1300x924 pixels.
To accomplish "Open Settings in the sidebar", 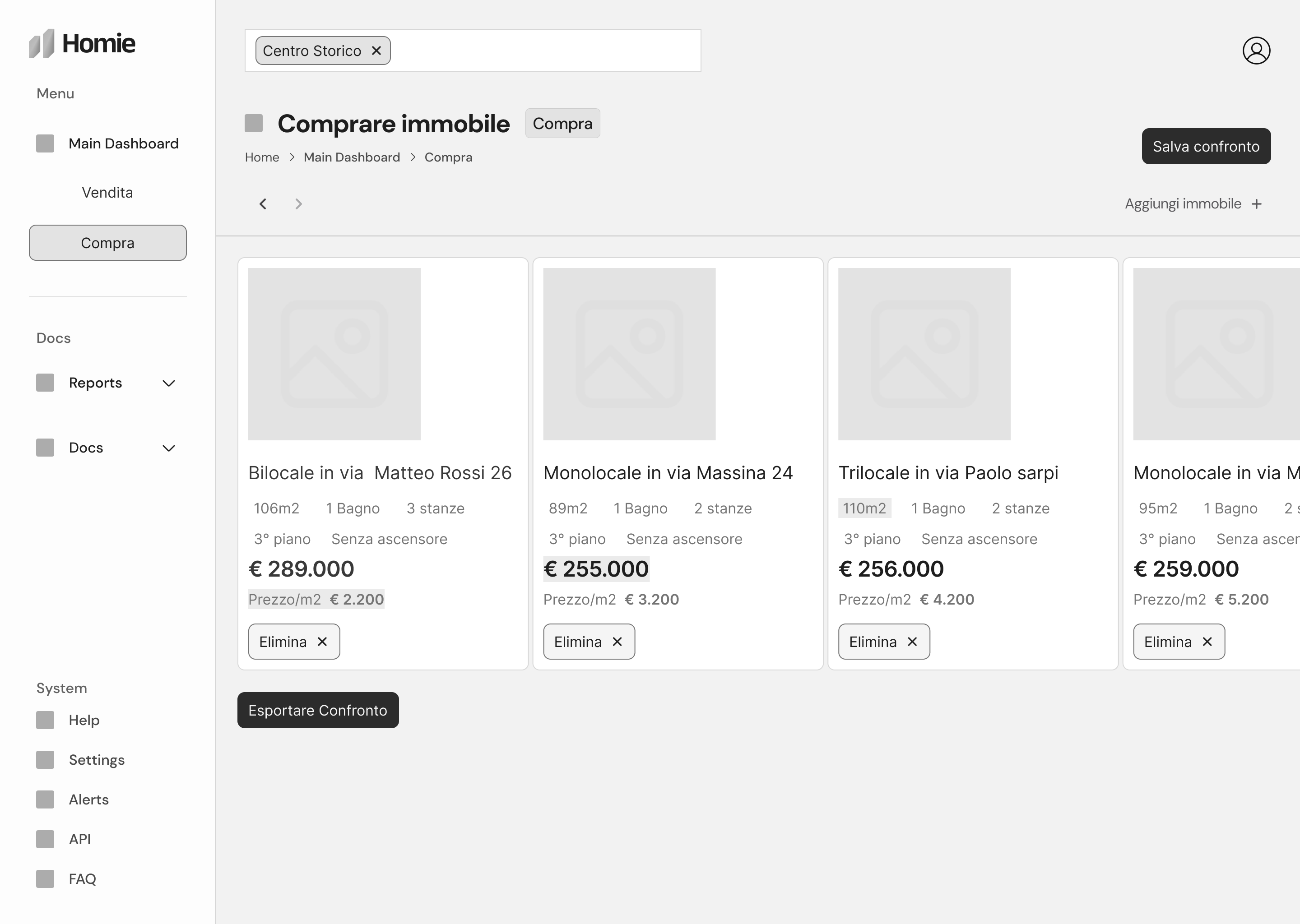I will pos(96,760).
